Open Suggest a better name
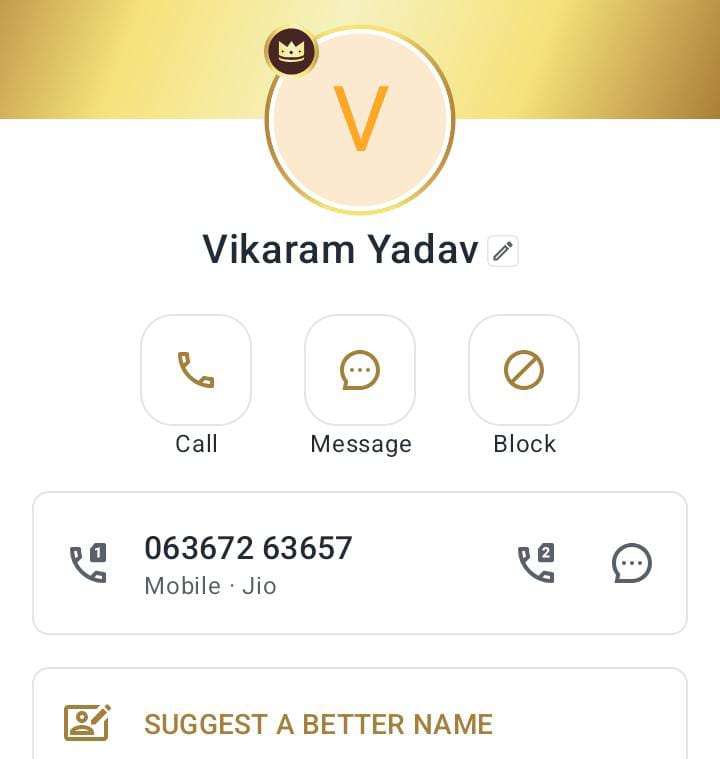 (x=318, y=723)
